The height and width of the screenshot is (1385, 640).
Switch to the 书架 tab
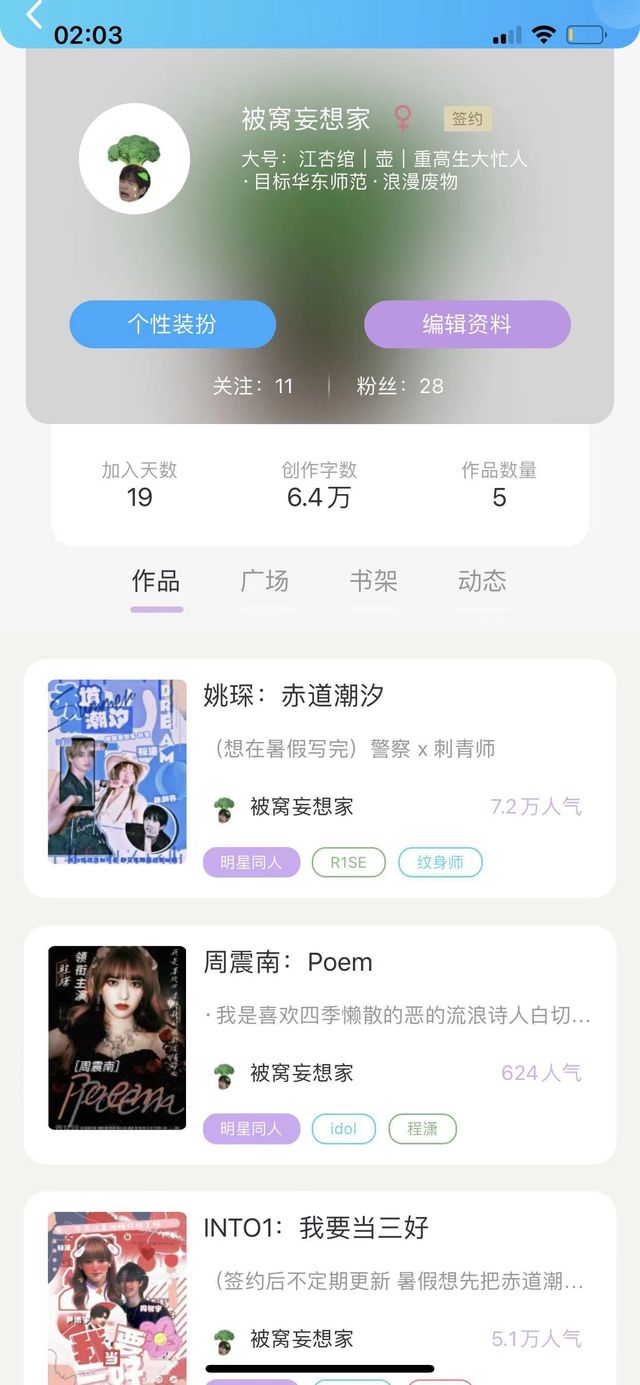374,581
